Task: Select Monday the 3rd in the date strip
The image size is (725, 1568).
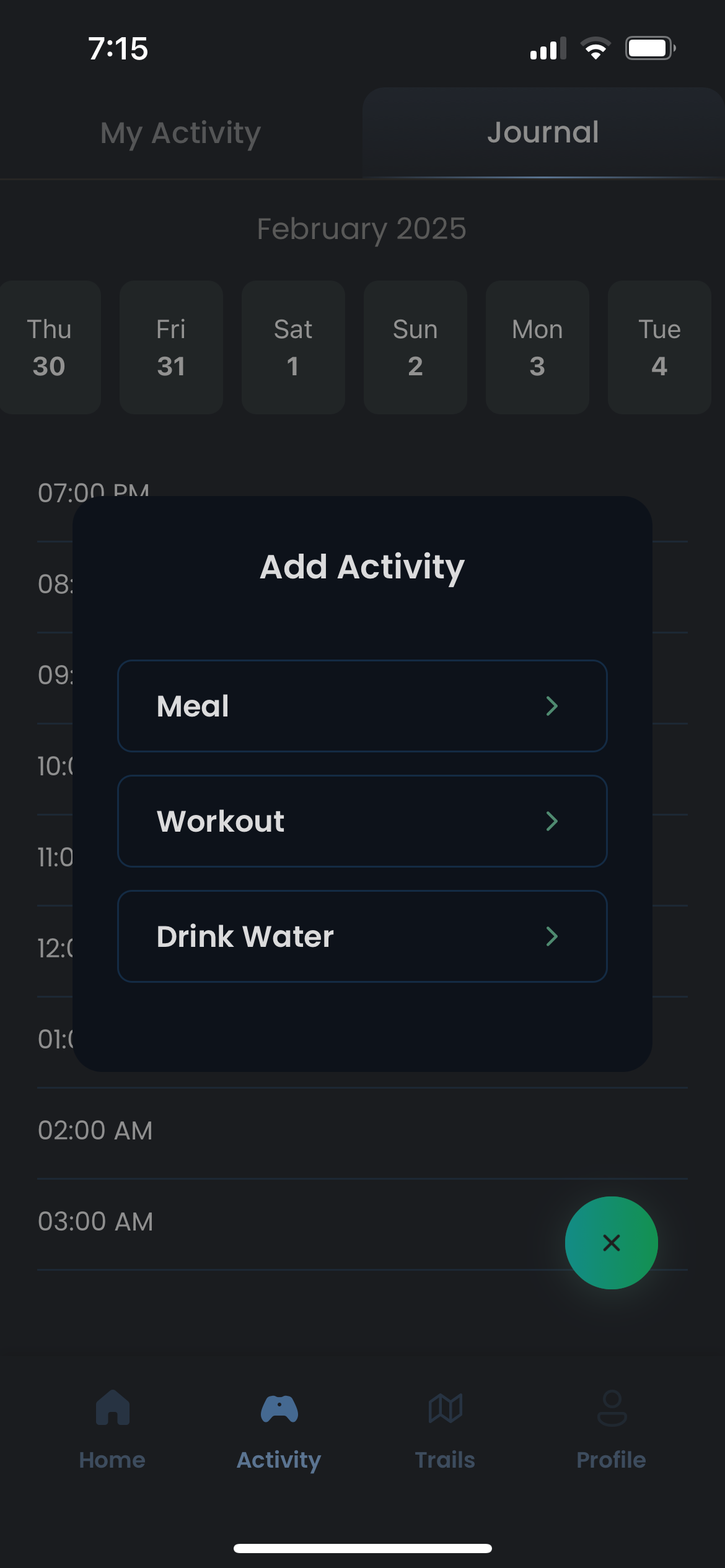Action: 537,347
